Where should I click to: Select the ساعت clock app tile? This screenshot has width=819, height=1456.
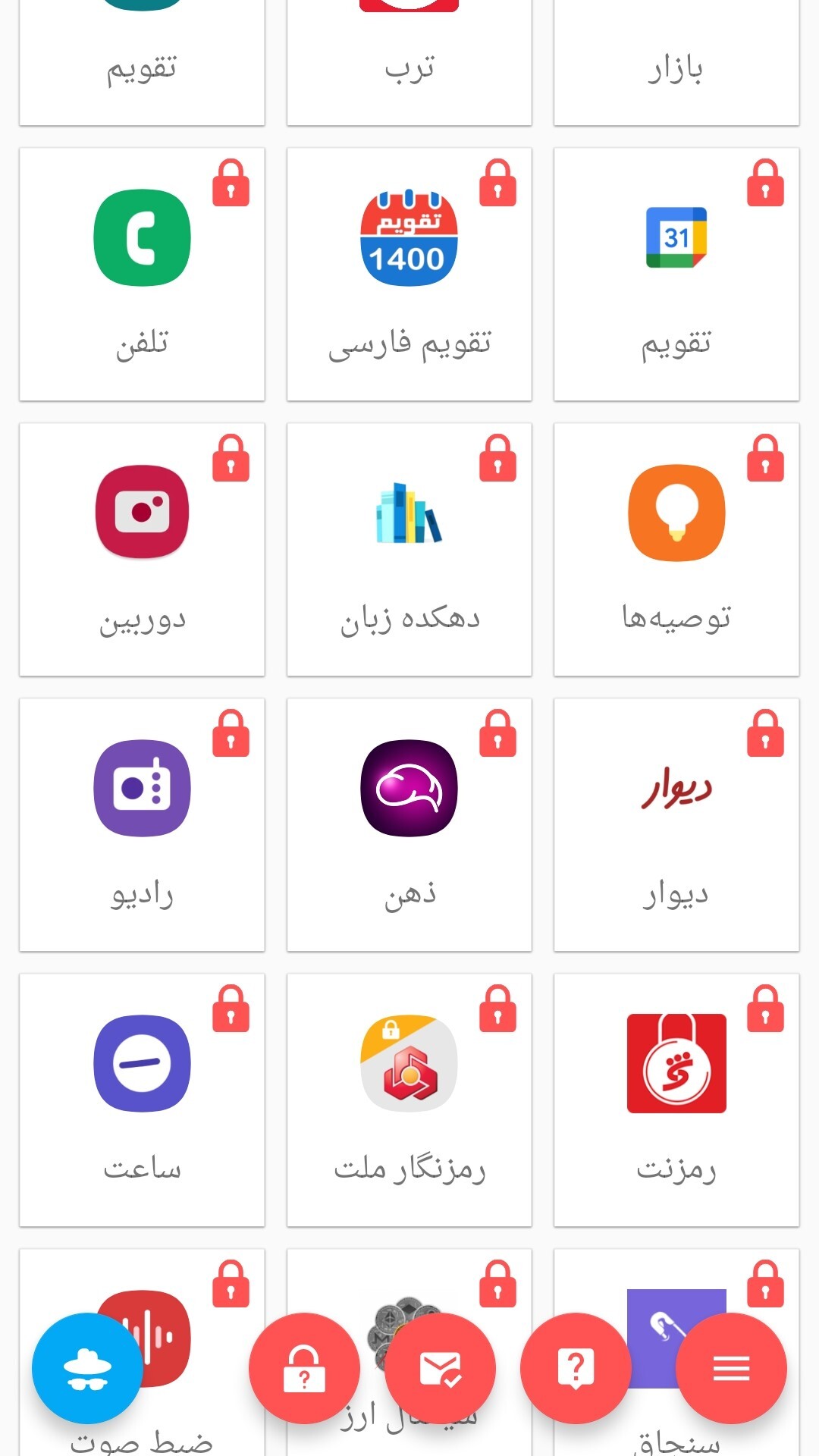tap(142, 1100)
